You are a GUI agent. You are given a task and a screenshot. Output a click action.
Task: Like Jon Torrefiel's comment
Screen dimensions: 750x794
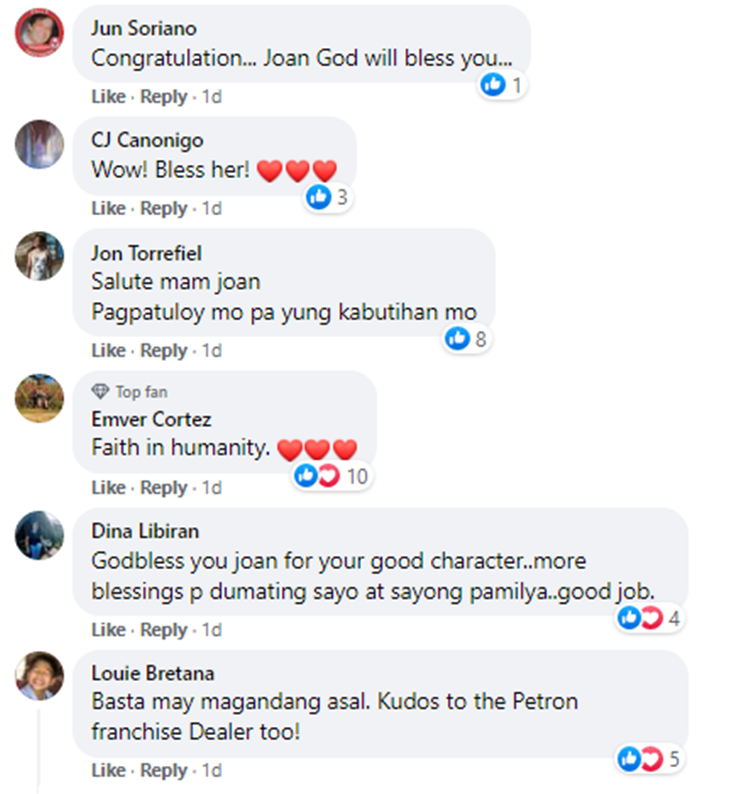pyautogui.click(x=108, y=351)
